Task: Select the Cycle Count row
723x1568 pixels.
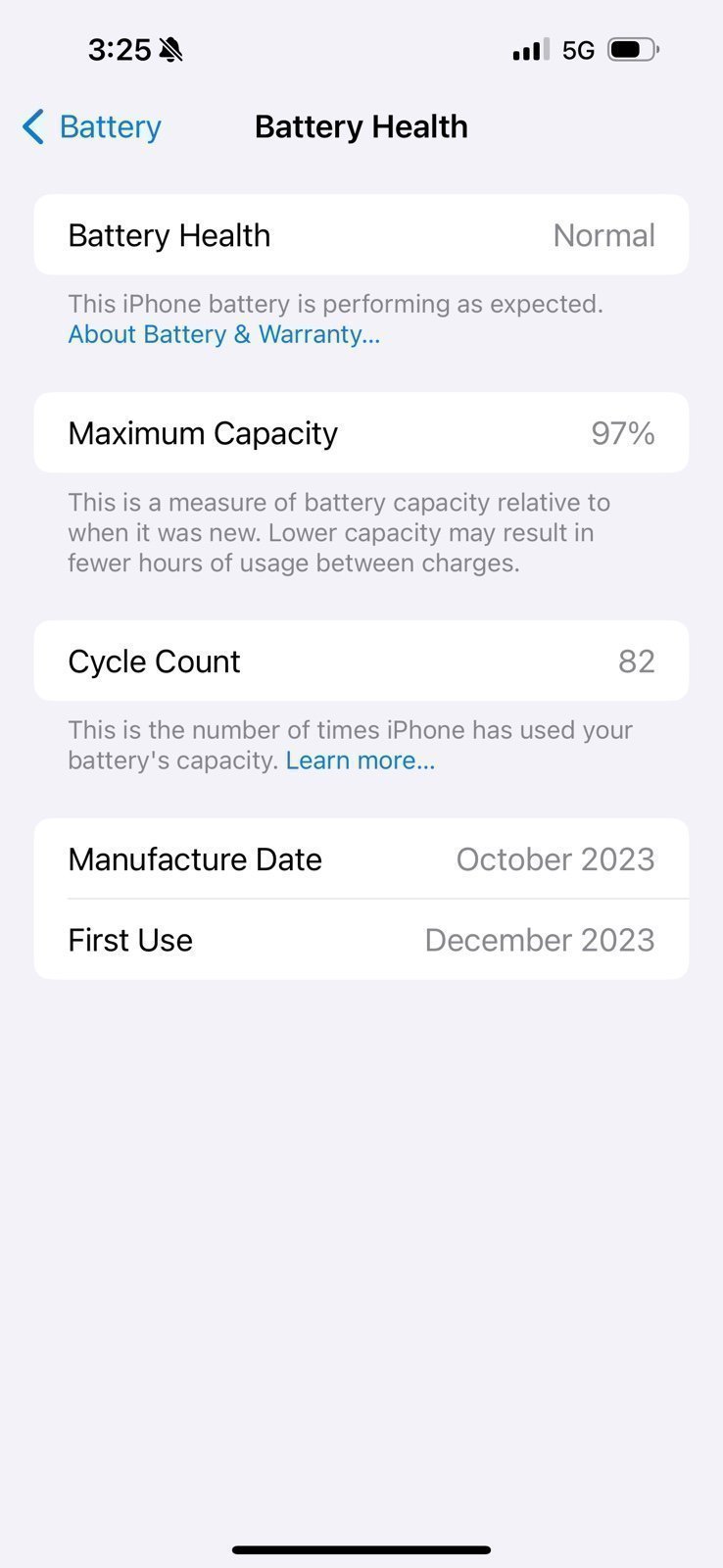Action: tap(361, 661)
